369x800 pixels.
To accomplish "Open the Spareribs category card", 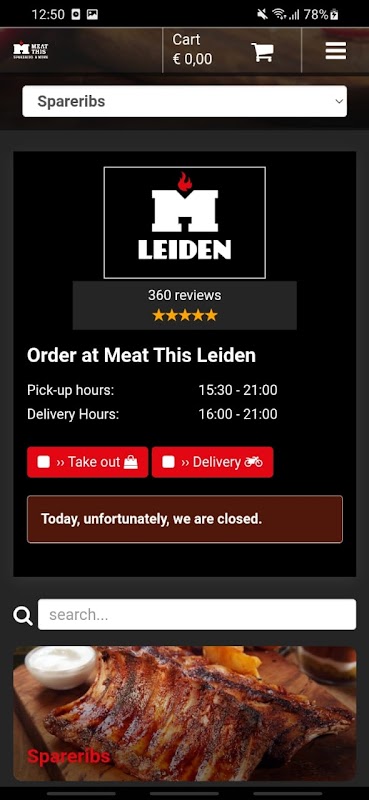I will click(184, 713).
